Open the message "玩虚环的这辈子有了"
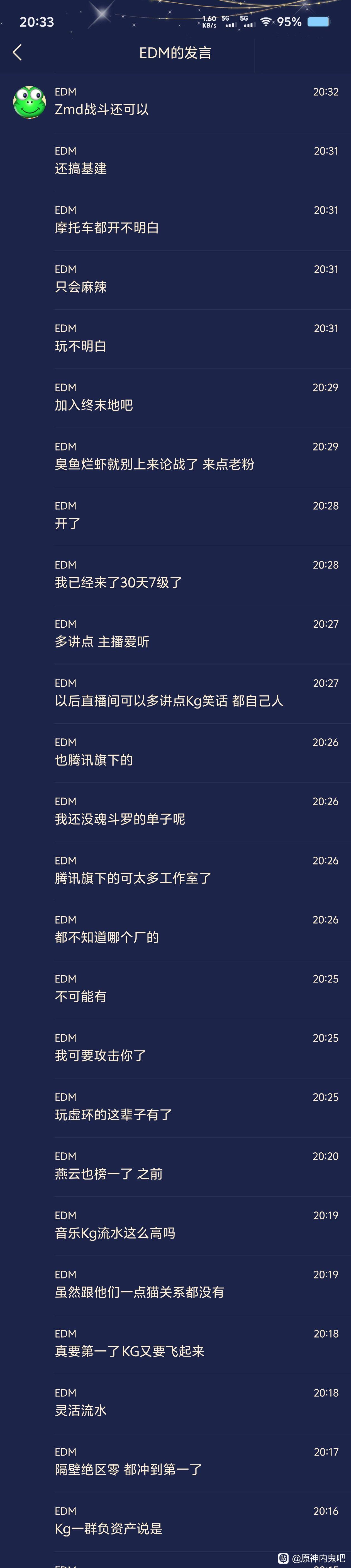This screenshot has width=351, height=1568. [x=113, y=1114]
